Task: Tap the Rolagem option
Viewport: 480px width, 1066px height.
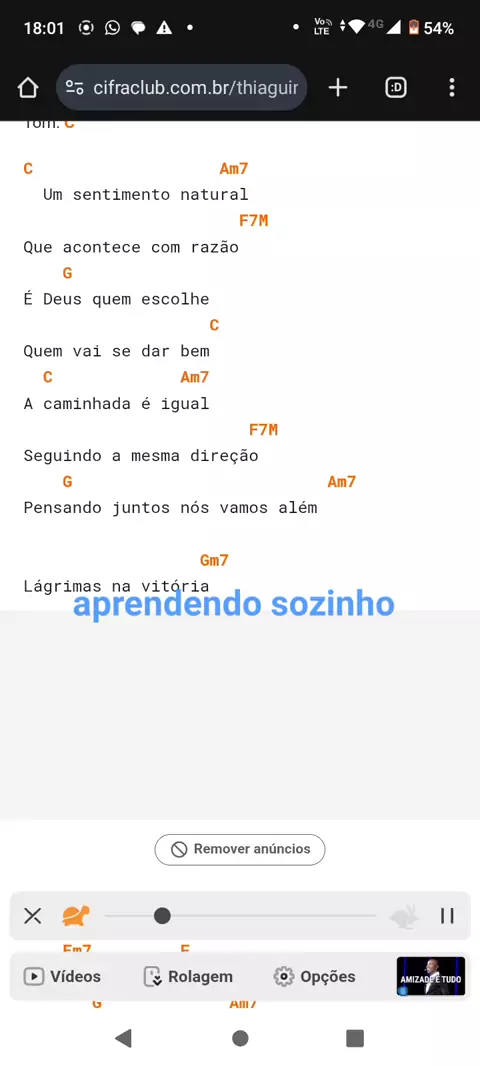Action: 188,977
